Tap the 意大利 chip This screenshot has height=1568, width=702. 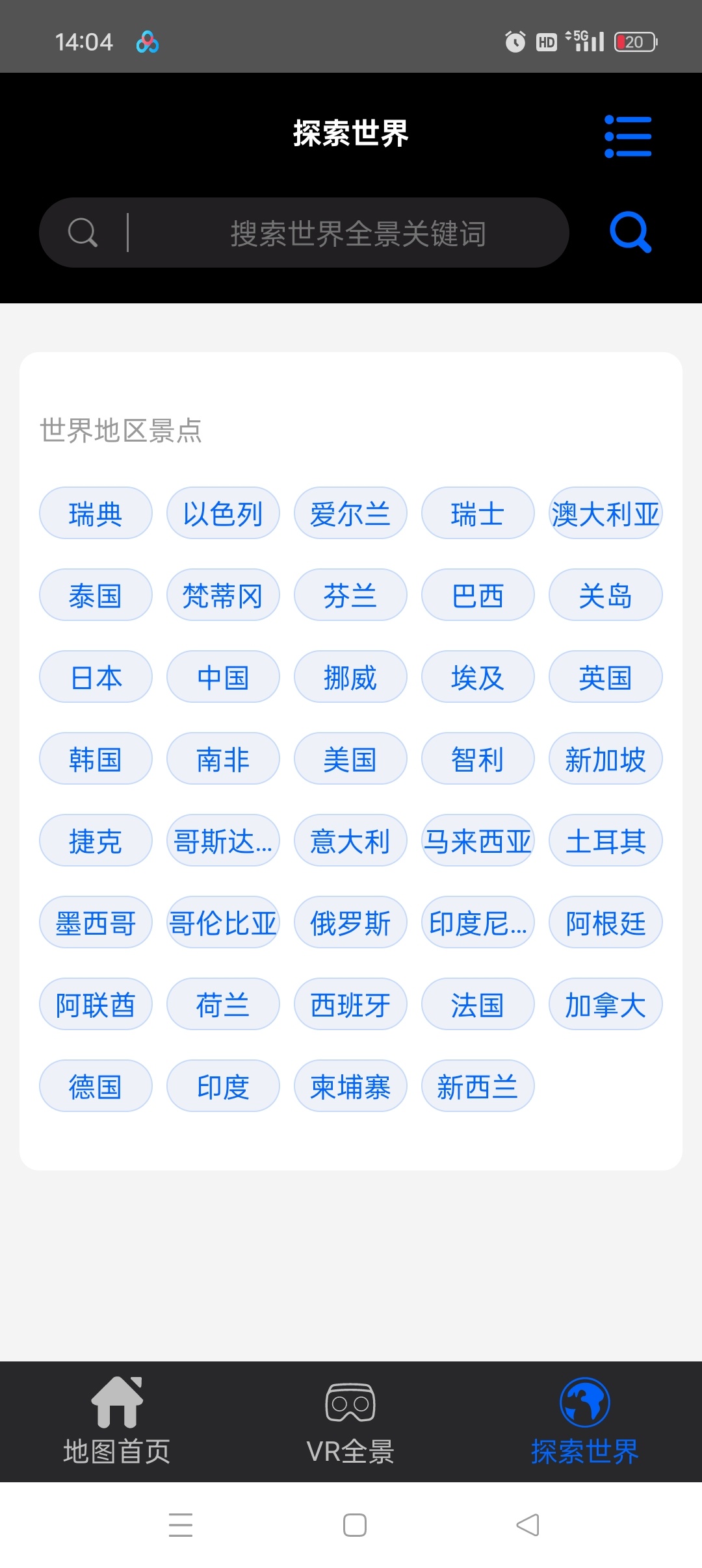point(350,841)
